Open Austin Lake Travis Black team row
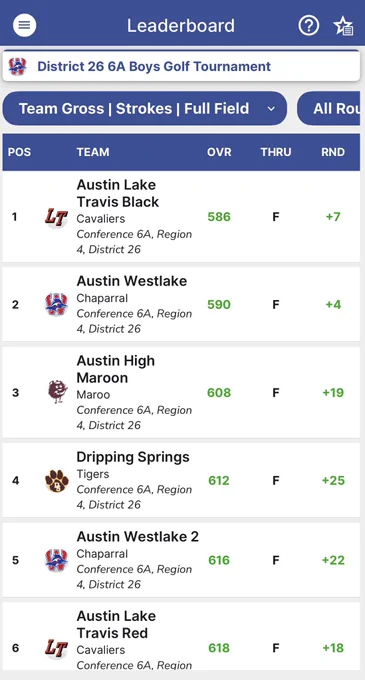The width and height of the screenshot is (365, 680). coord(181,217)
